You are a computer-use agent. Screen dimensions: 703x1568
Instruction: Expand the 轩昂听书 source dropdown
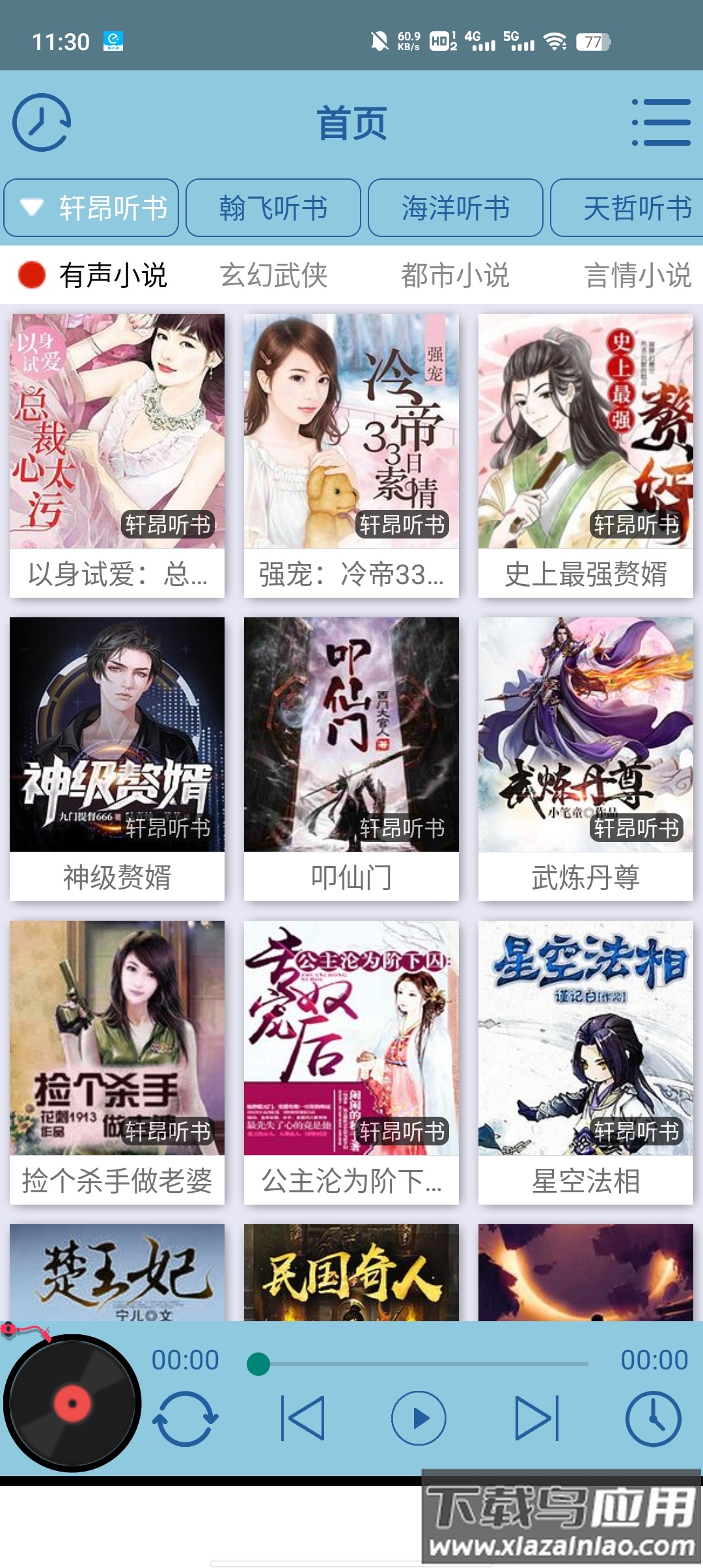(90, 208)
